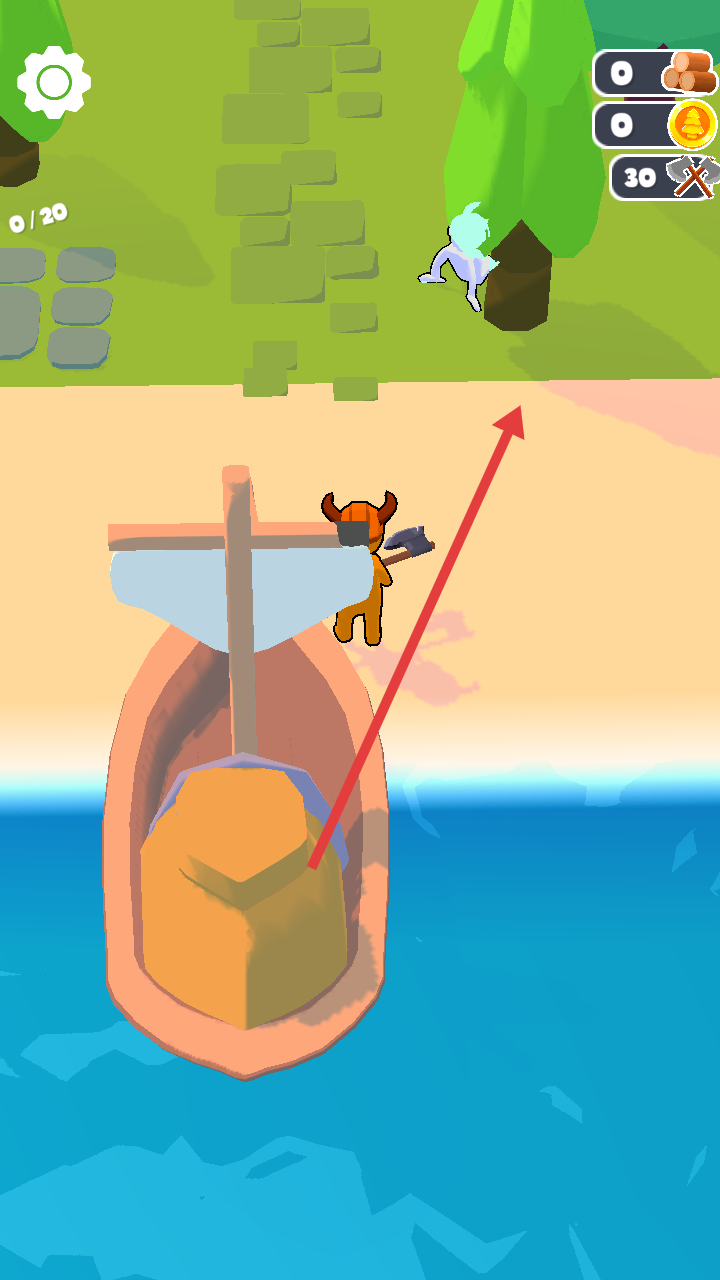Screen dimensions: 720x1280
Task: Open the settings gear
Action: [54, 82]
